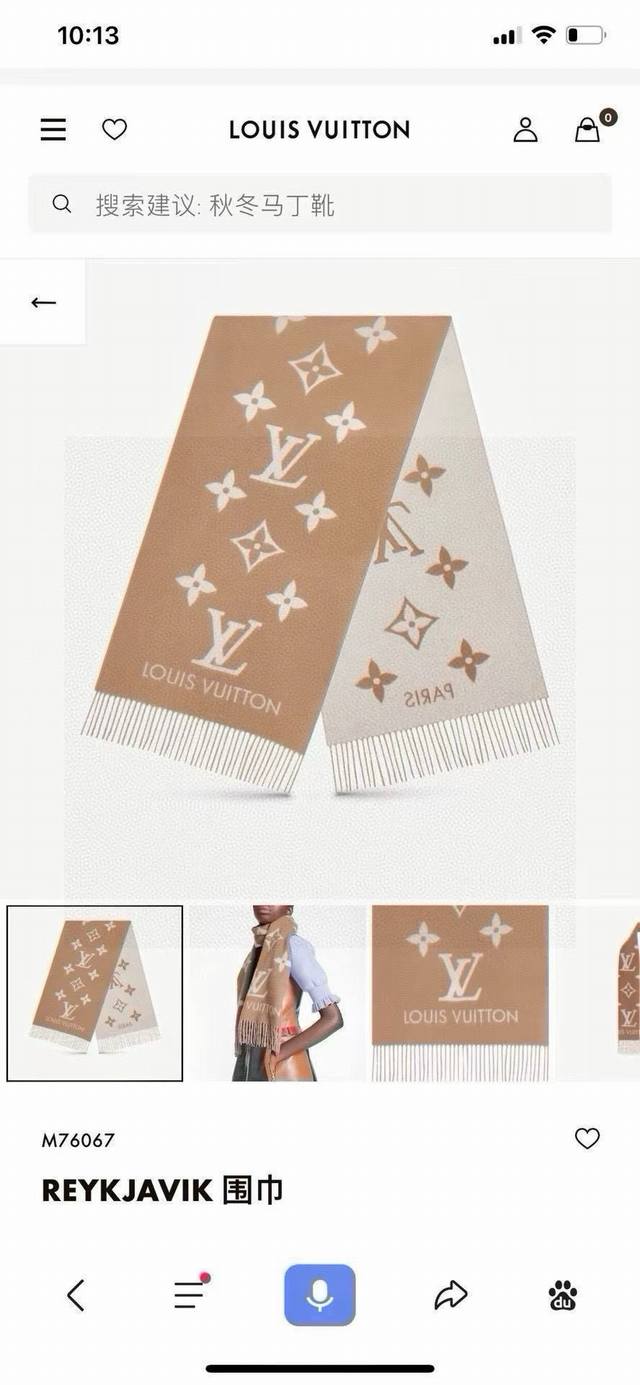Open the browser menu
This screenshot has width=640, height=1385.
click(189, 1295)
